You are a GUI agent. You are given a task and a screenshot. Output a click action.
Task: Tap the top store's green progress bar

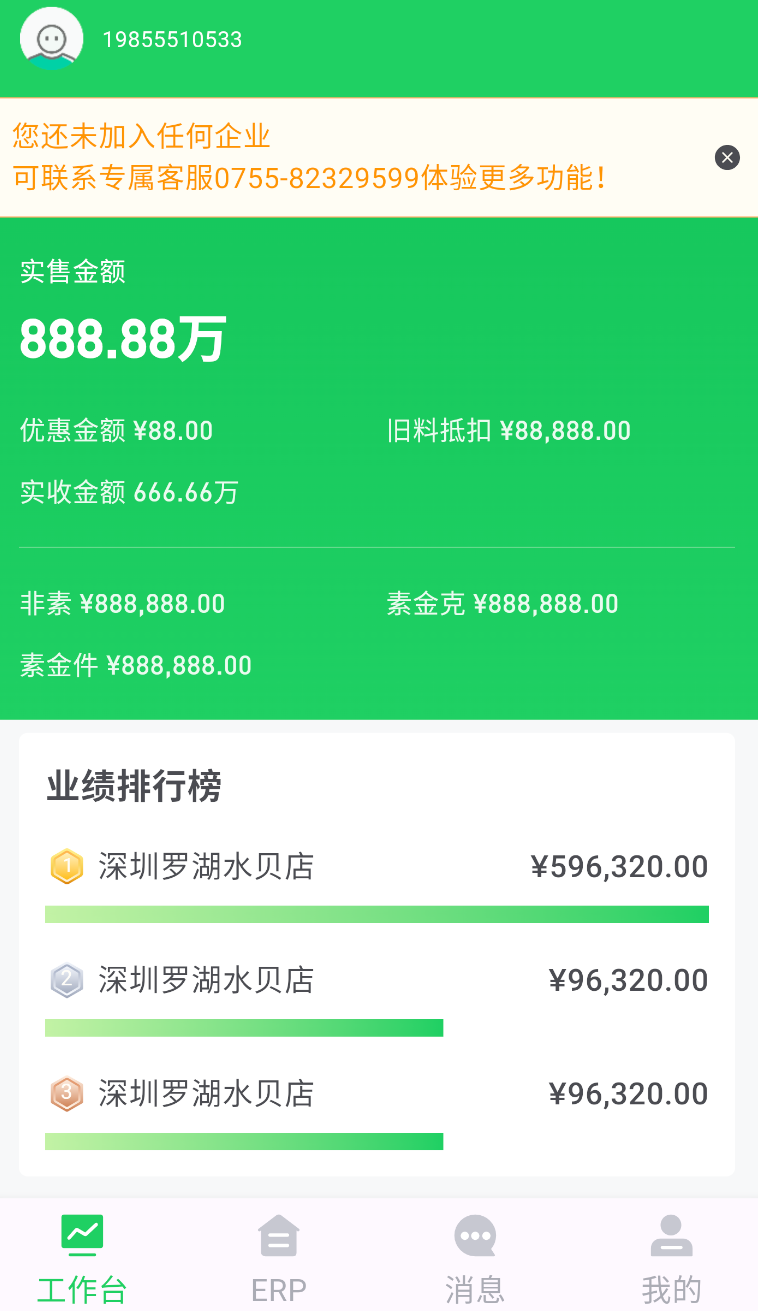(377, 913)
